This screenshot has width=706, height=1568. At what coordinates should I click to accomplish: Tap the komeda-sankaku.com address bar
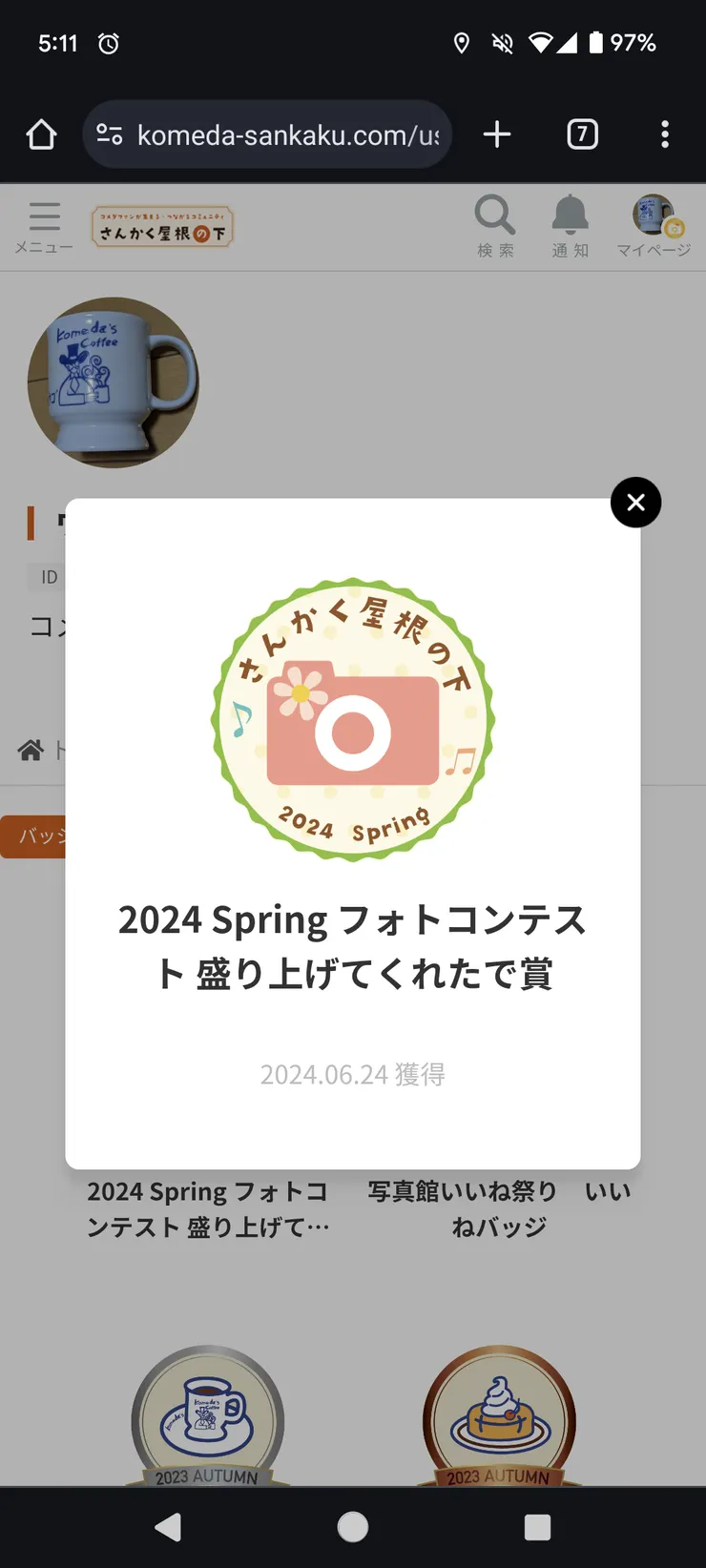point(286,134)
